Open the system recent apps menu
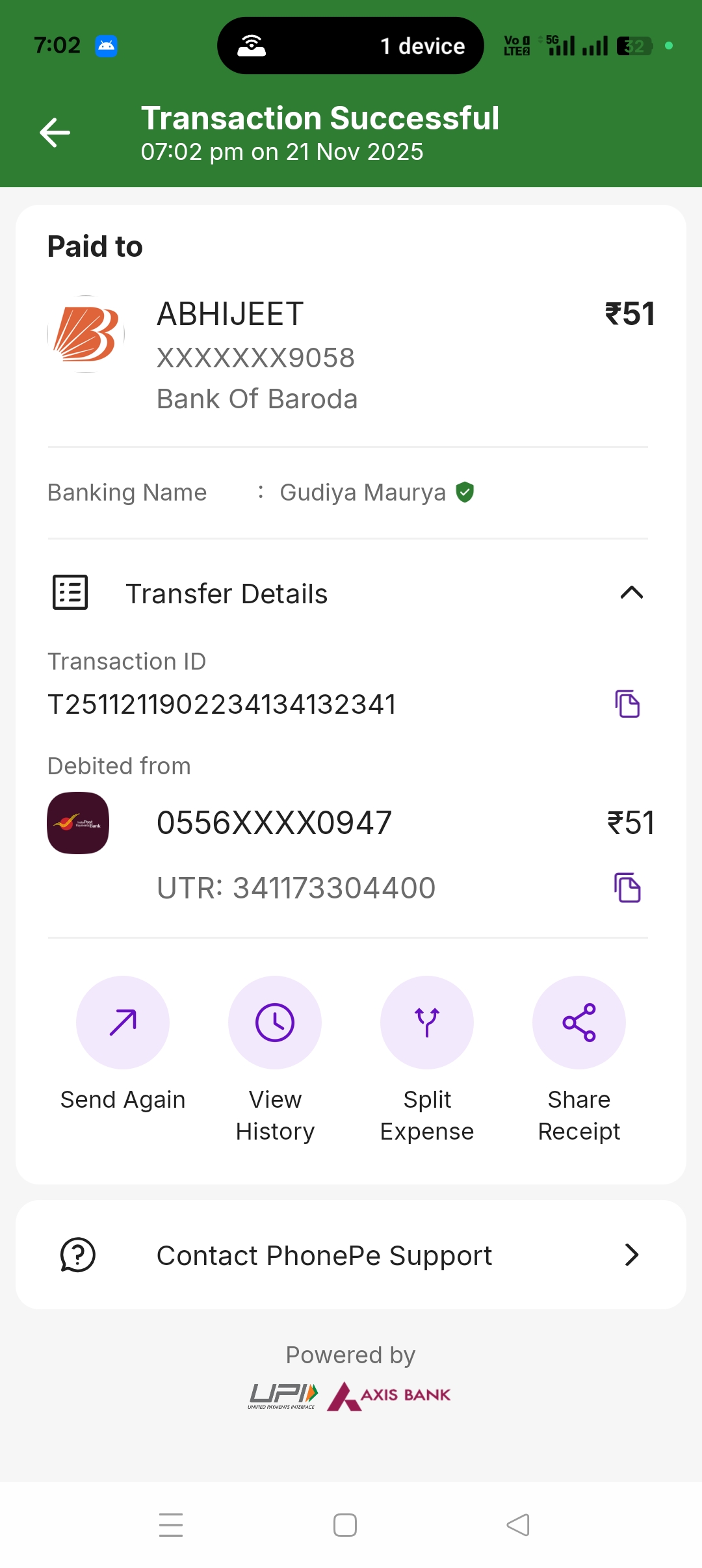Screen dimensions: 702x1568 pos(171,1525)
